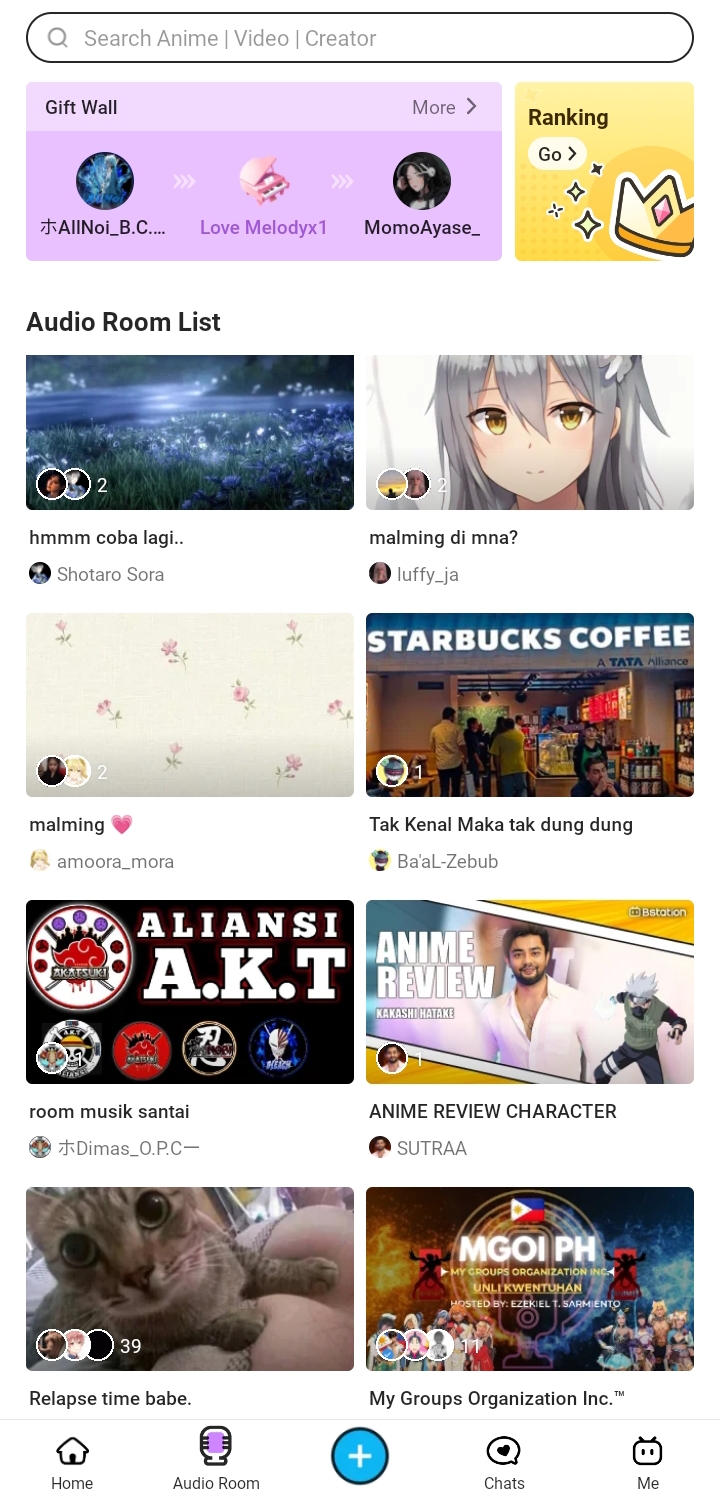Switch to the Chats tab
Image resolution: width=720 pixels, height=1497 pixels.
coord(504,1461)
